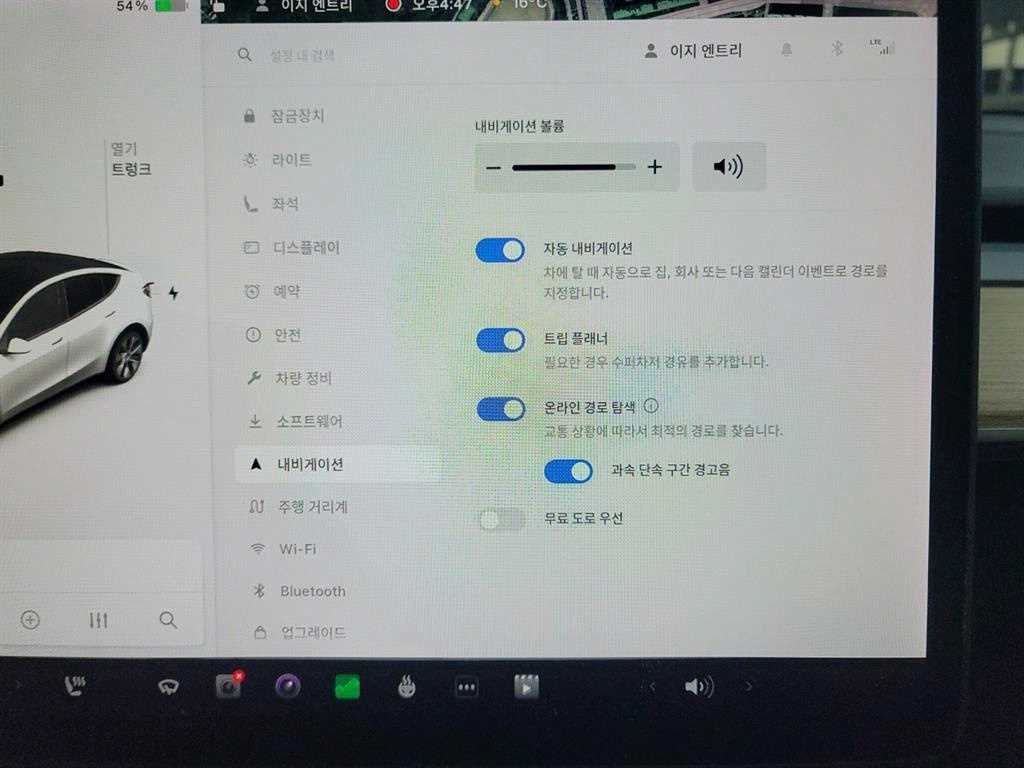Enable 무료 도로 우선 toggle
The height and width of the screenshot is (768, 1024).
click(501, 520)
